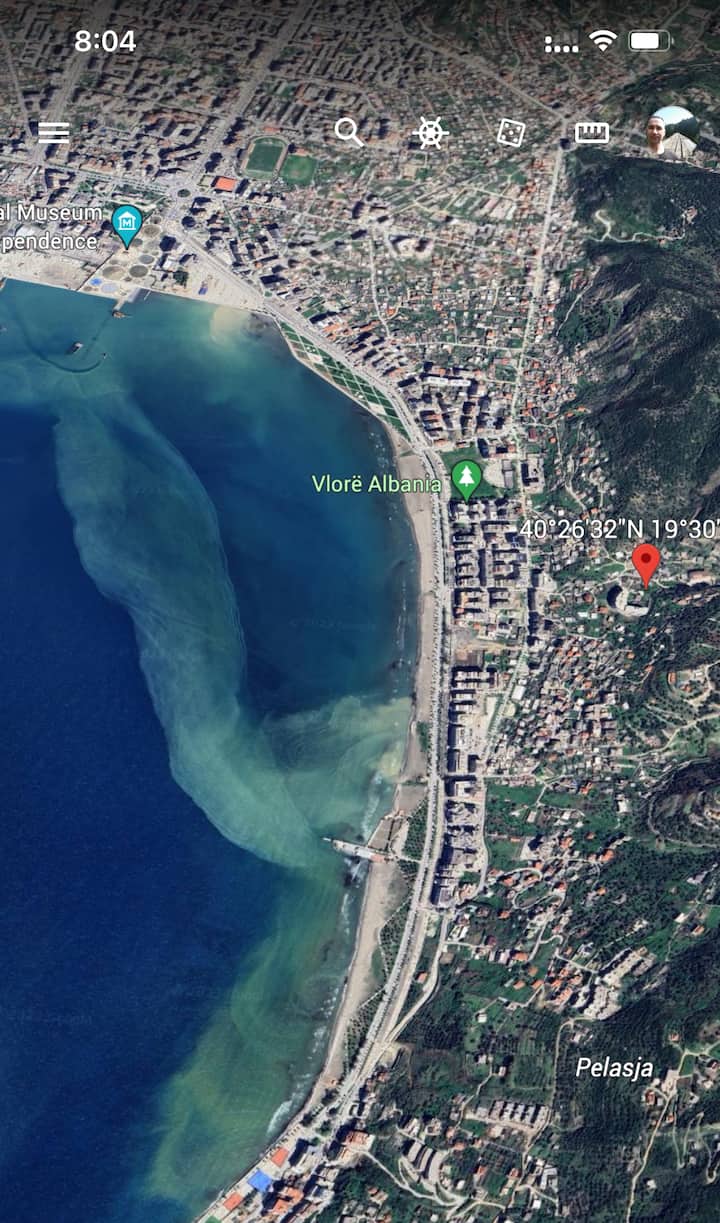Open the Vlorë Albania park marker
This screenshot has width=720, height=1223.
tap(466, 481)
